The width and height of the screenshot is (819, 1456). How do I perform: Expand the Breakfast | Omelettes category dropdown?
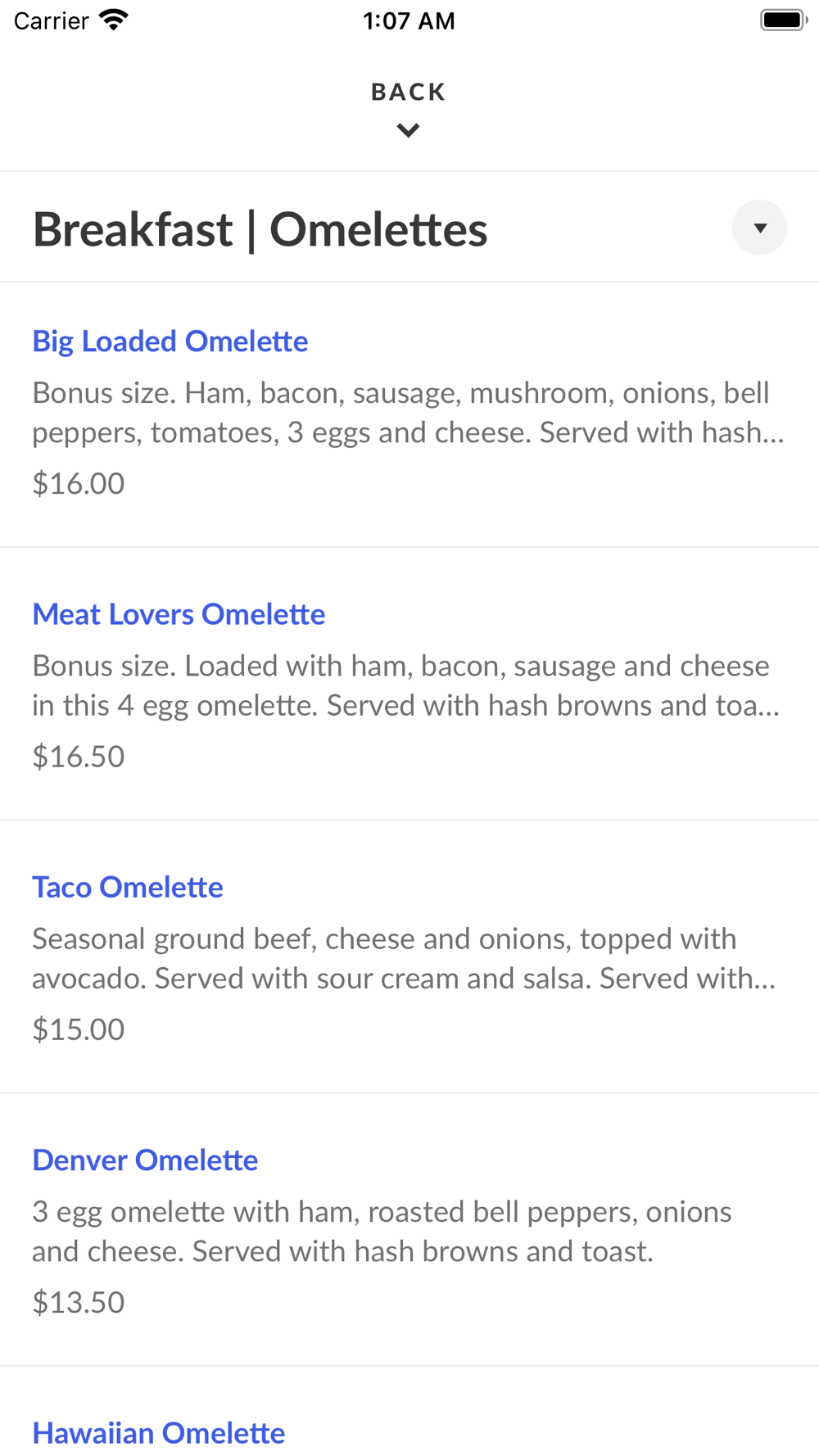(x=759, y=228)
